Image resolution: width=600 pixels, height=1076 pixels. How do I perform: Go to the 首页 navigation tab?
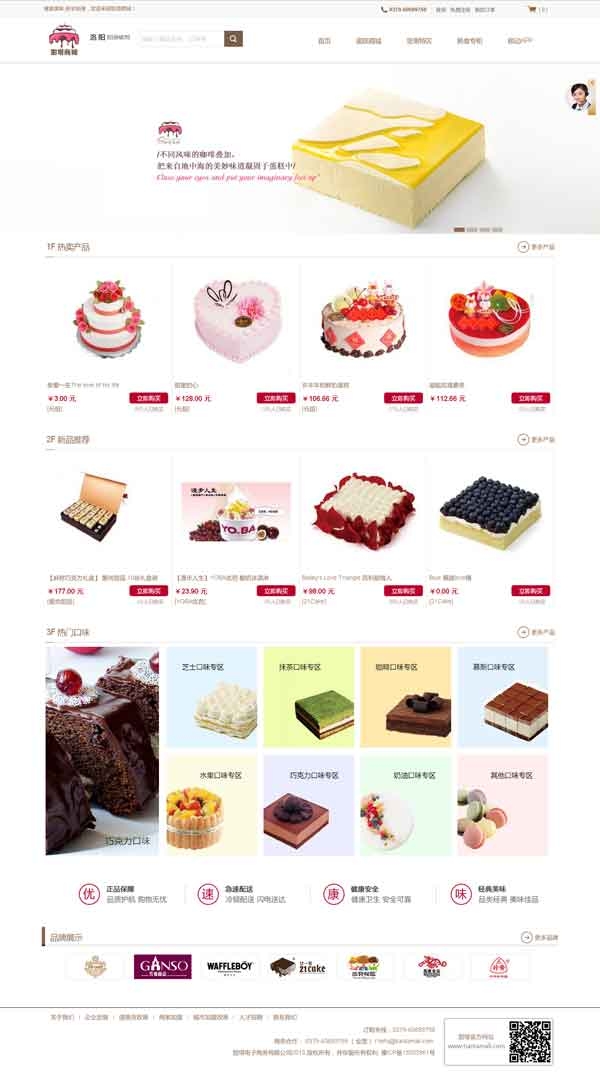tap(324, 41)
